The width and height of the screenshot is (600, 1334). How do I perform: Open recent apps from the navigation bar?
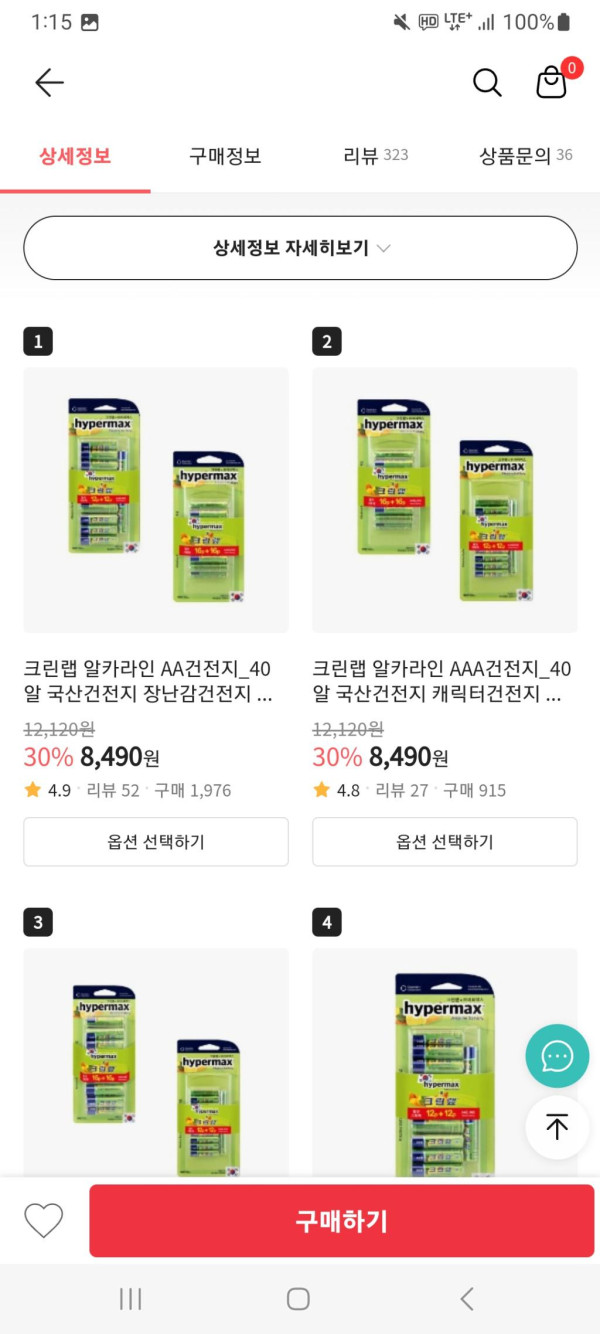[130, 1299]
